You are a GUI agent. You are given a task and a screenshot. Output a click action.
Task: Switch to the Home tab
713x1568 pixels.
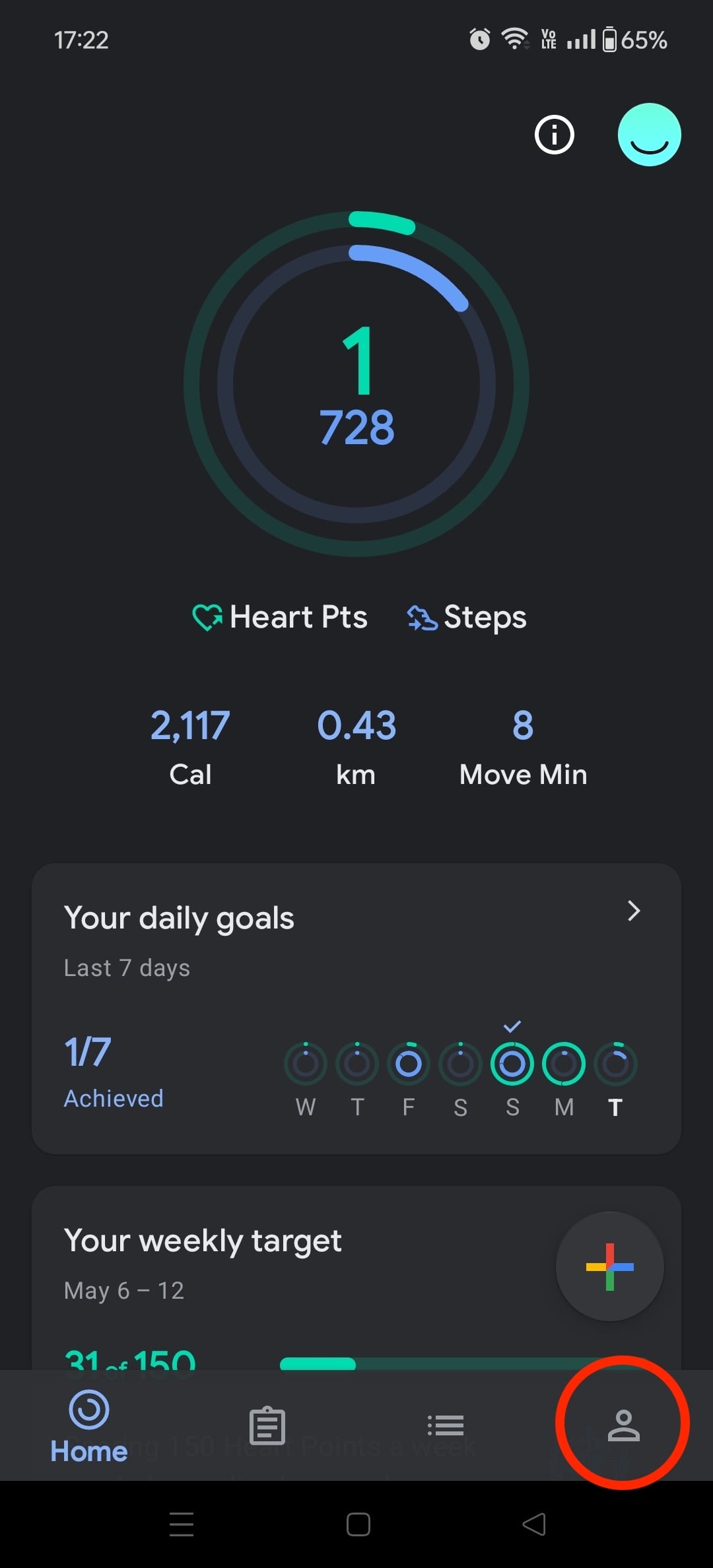(x=89, y=1425)
